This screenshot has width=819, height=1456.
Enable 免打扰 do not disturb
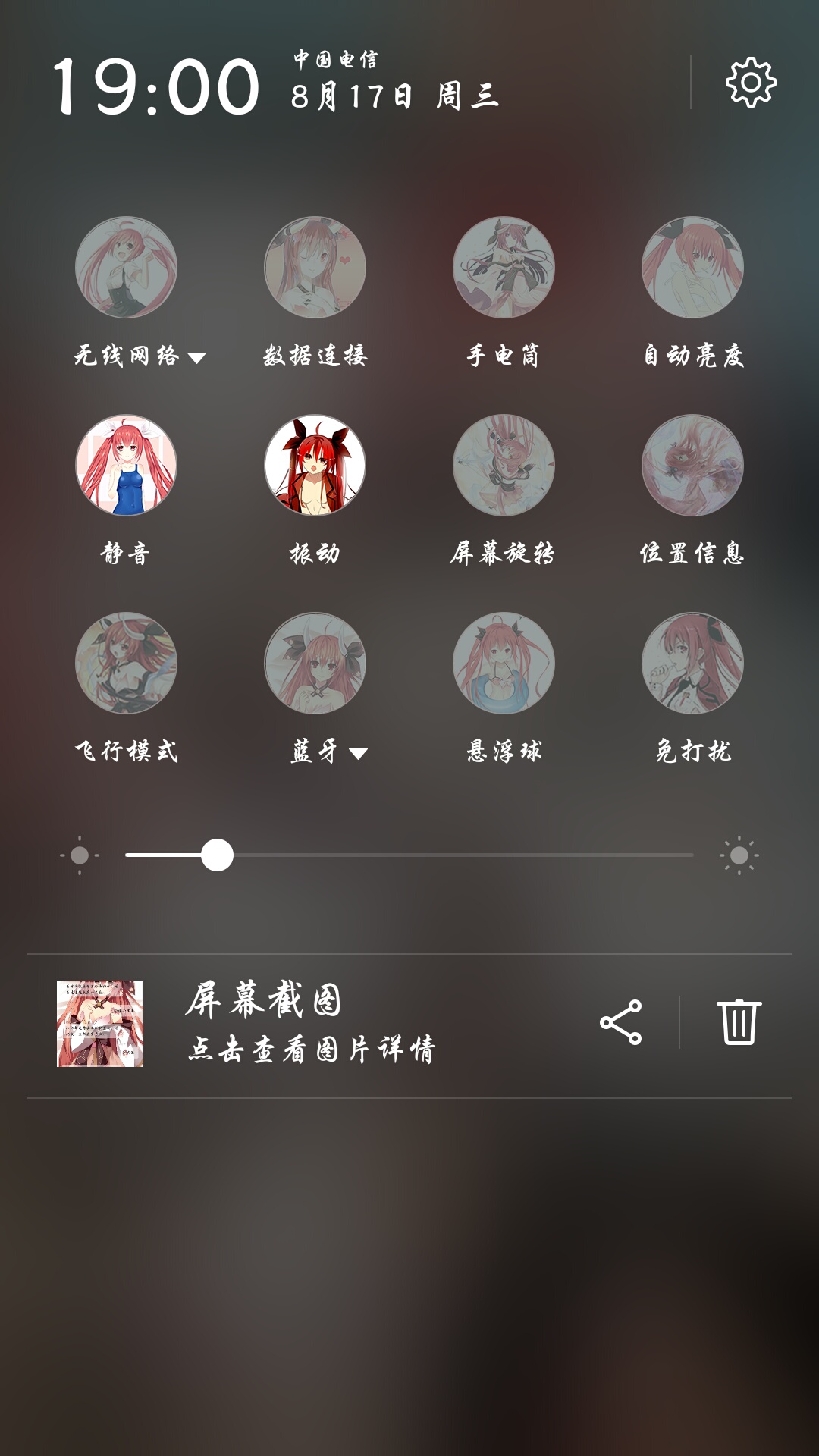[x=692, y=663]
